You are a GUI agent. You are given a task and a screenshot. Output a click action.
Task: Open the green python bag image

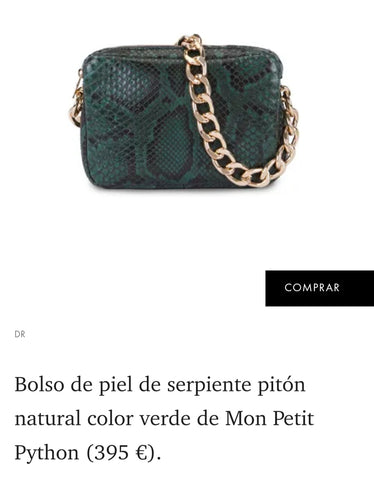click(x=184, y=112)
